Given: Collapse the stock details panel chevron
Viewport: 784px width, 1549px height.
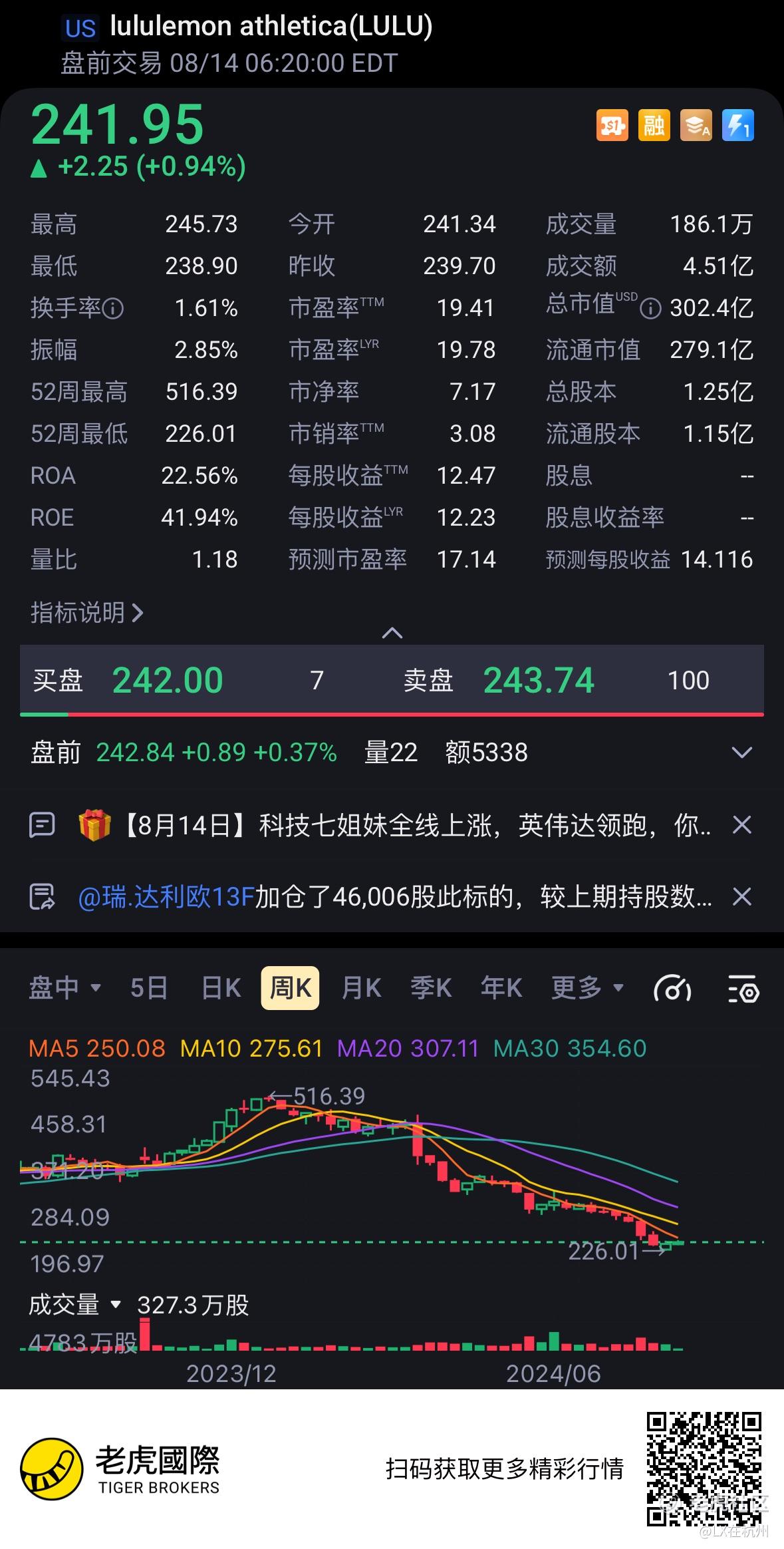Looking at the screenshot, I should pos(392,633).
